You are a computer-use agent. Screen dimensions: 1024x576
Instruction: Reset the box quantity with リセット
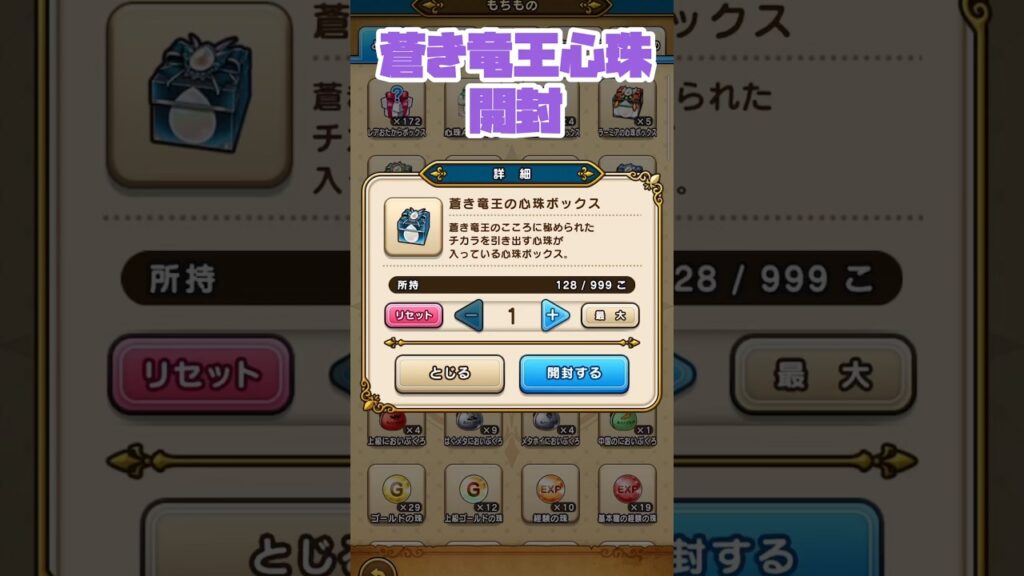click(x=413, y=316)
